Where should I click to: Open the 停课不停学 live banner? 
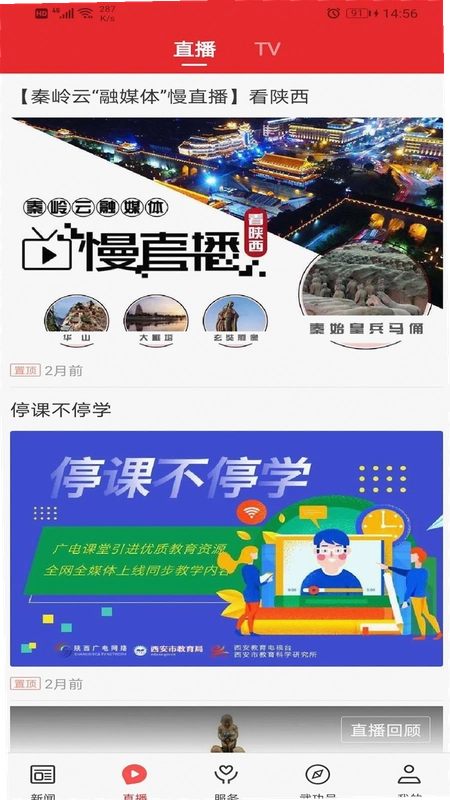click(227, 548)
